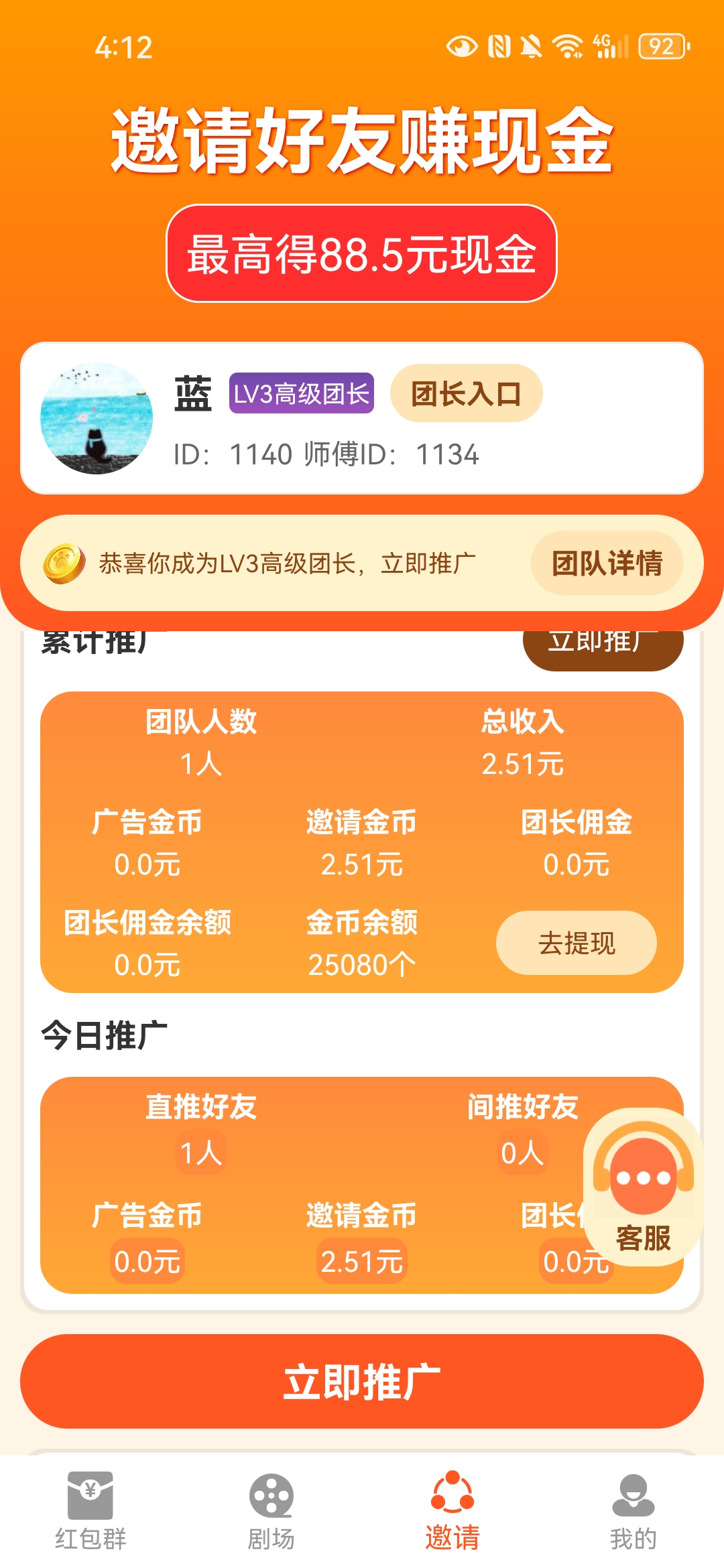
Task: Click the 最高得88.5元现金 banner
Action: [x=362, y=253]
